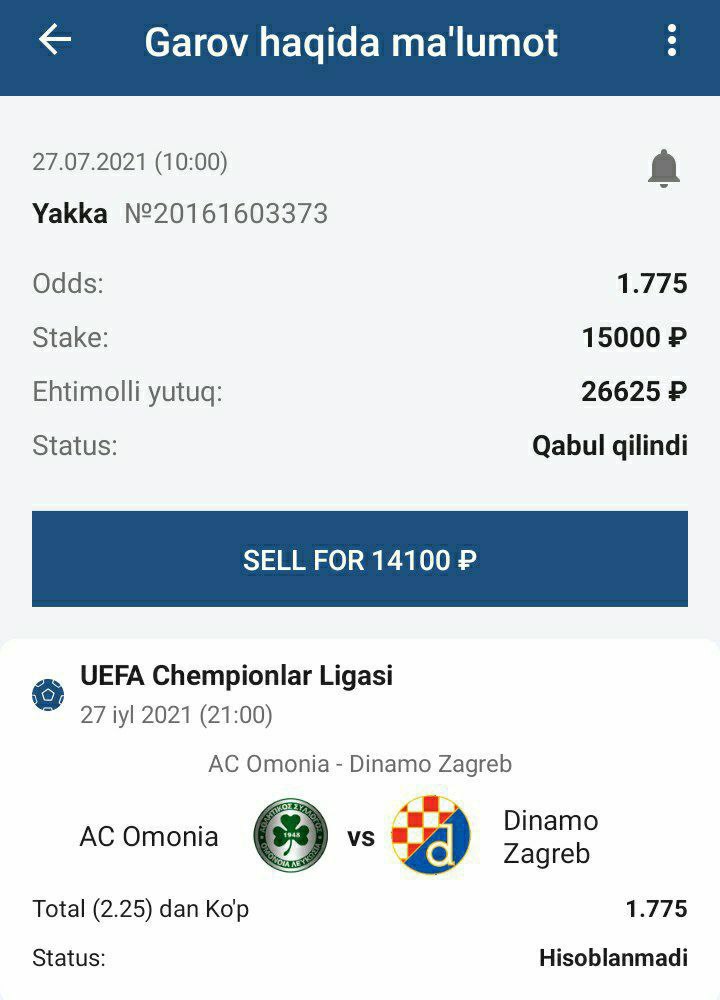
Task: Go back from the bet details screen
Action: (x=55, y=41)
